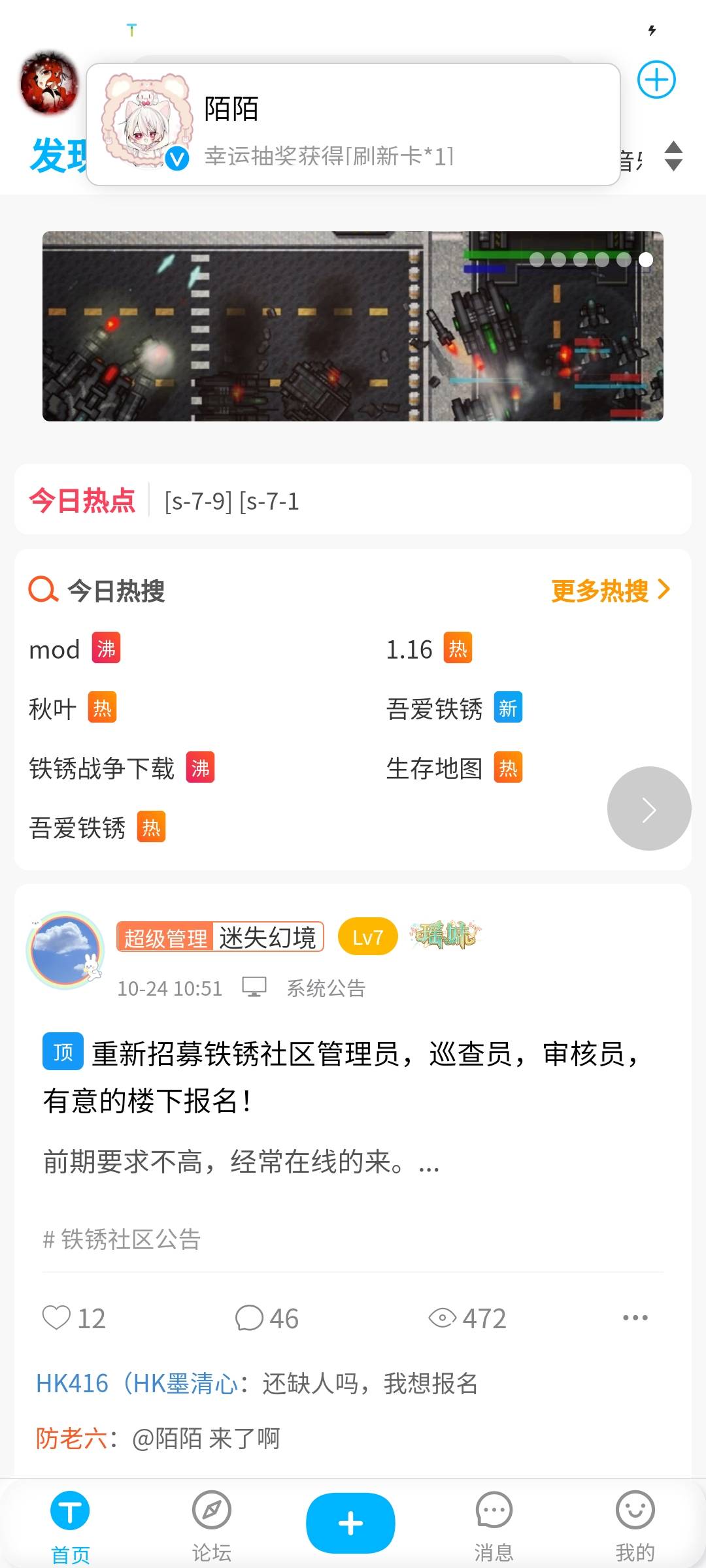Open the game banner image
706x1568 pixels.
353,326
